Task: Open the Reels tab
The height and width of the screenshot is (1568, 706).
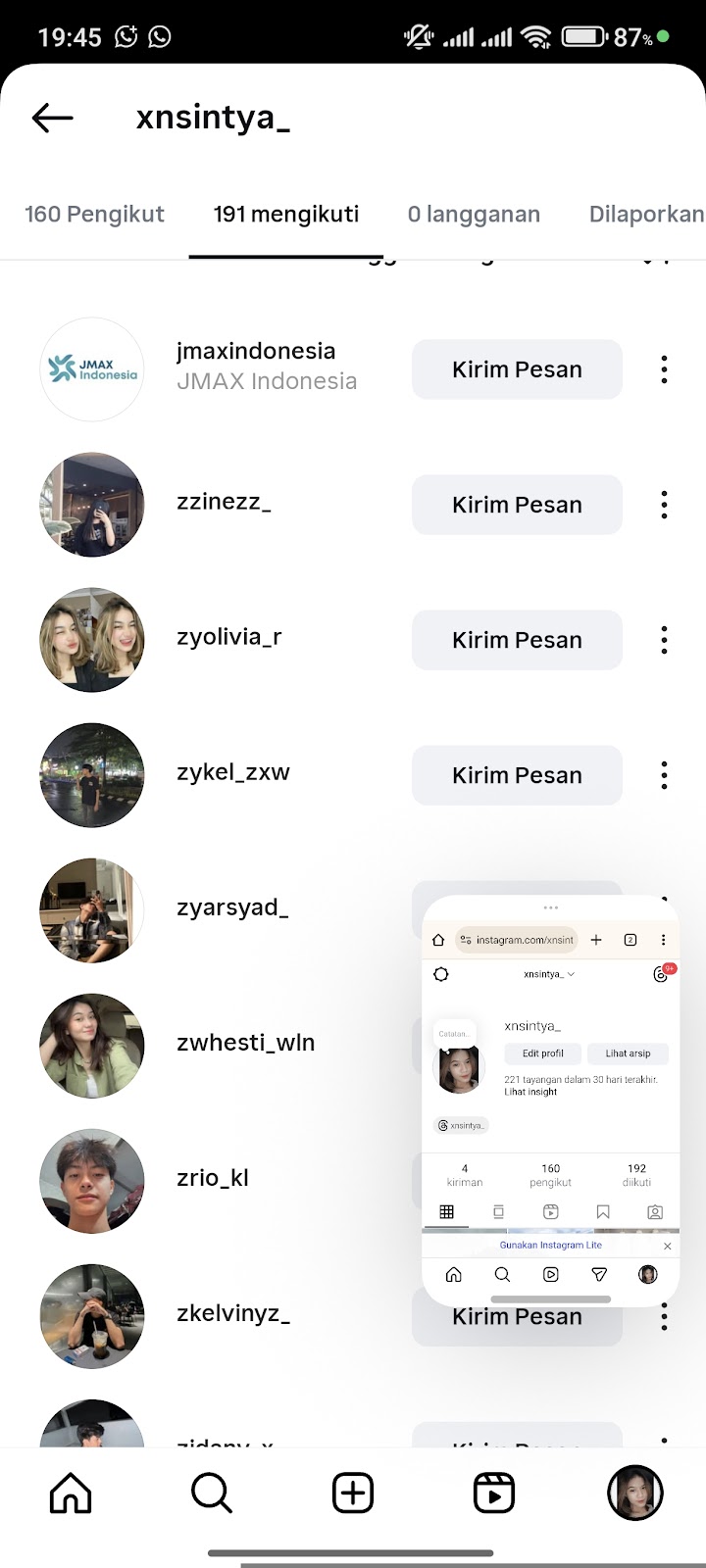Action: 494,1494
